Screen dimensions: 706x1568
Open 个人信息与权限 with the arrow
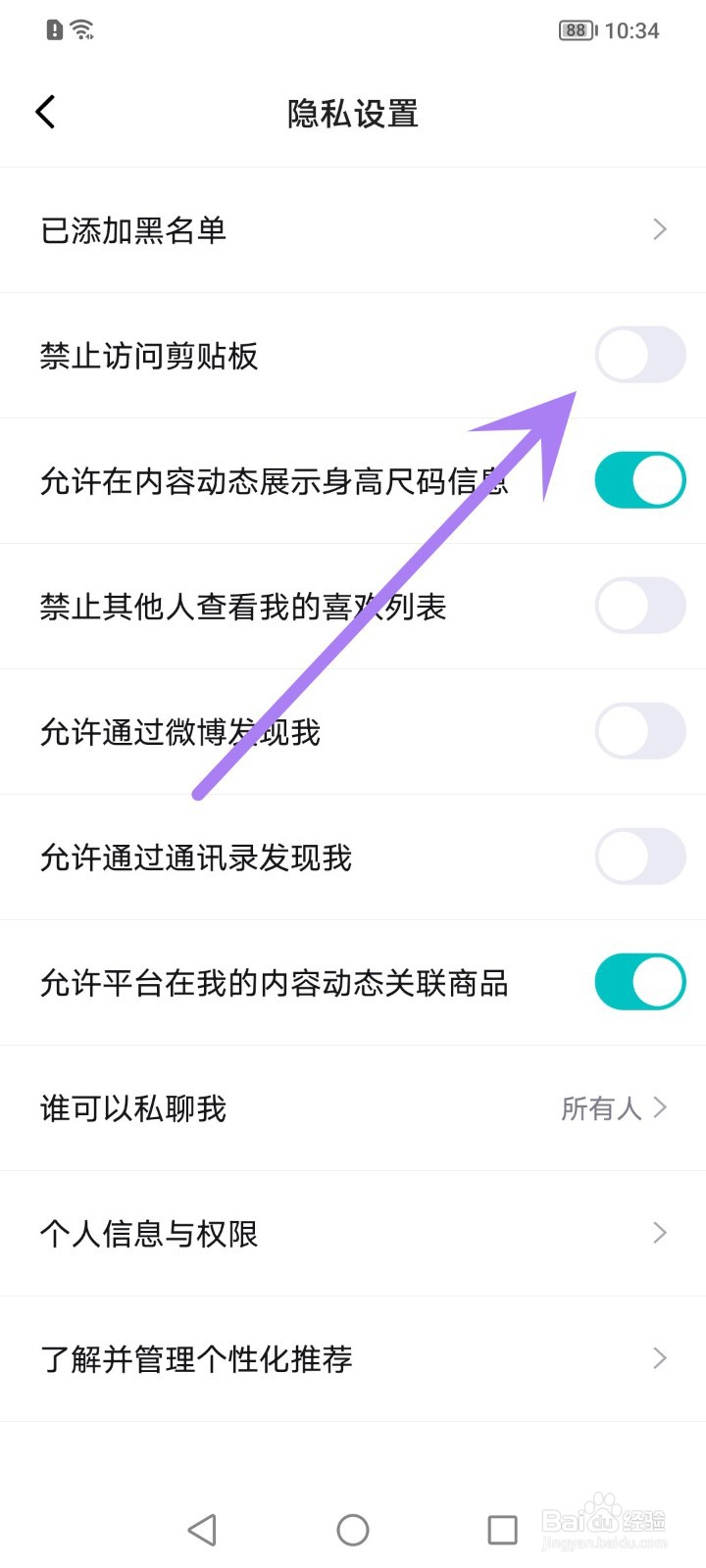click(659, 1233)
